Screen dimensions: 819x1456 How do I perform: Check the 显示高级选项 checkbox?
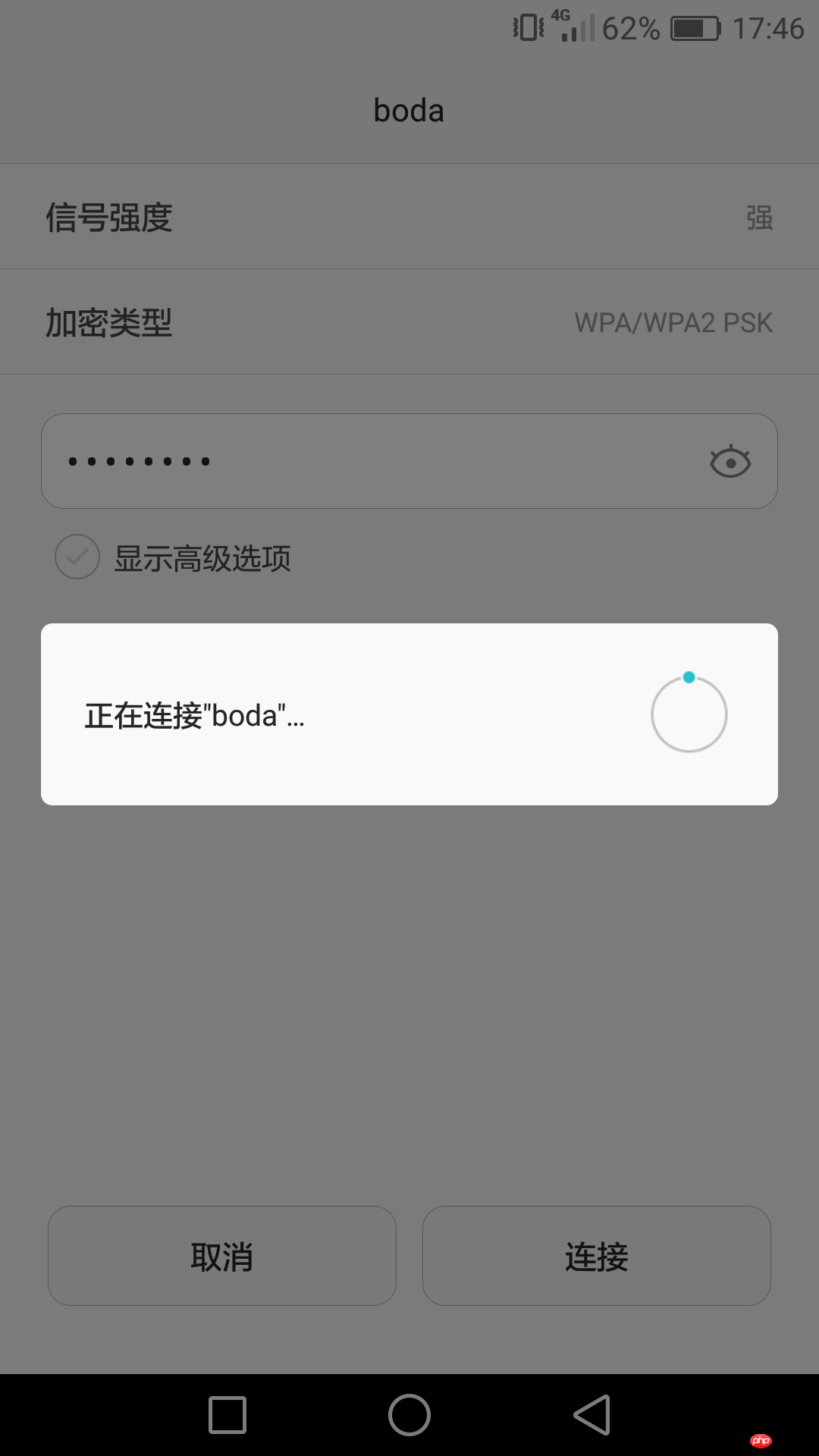click(x=77, y=557)
